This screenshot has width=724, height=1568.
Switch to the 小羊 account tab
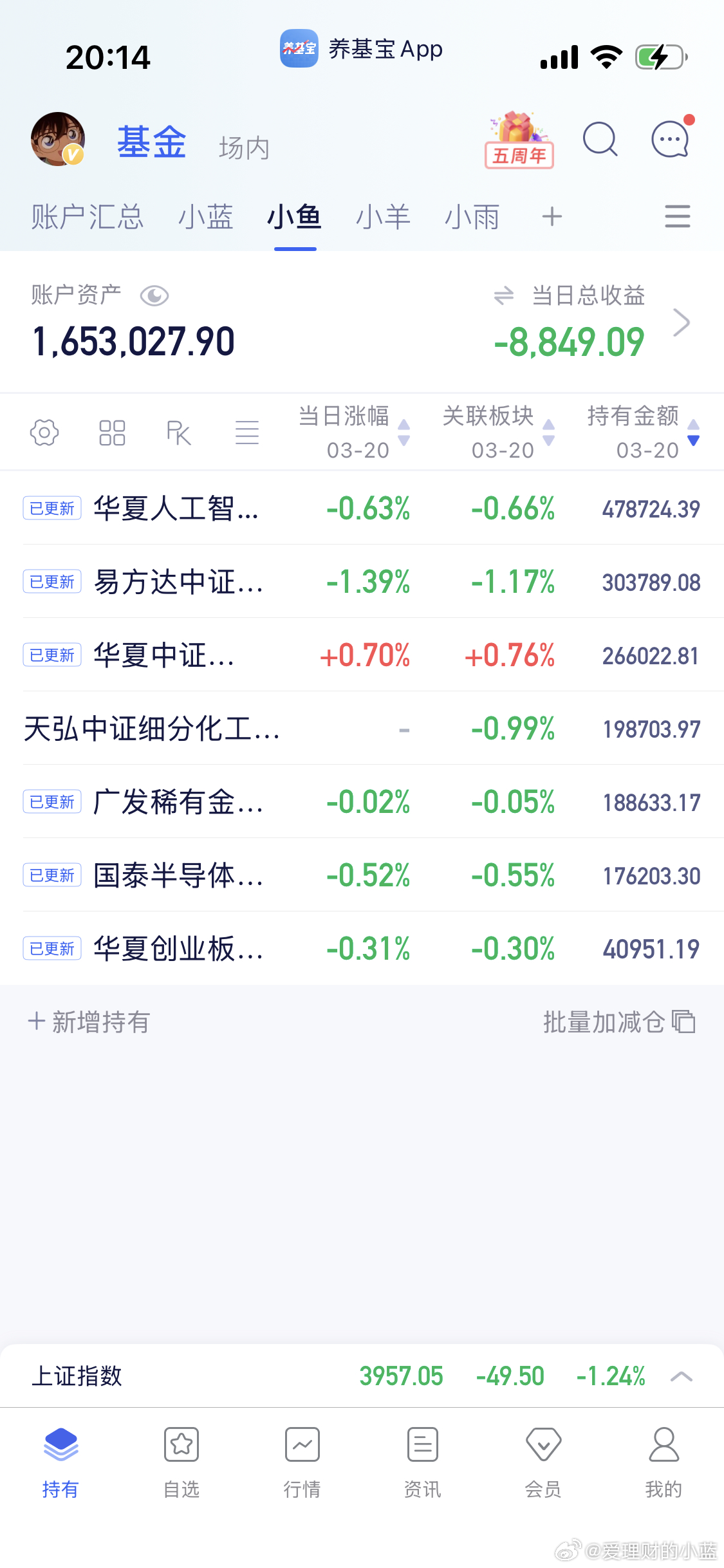[383, 217]
